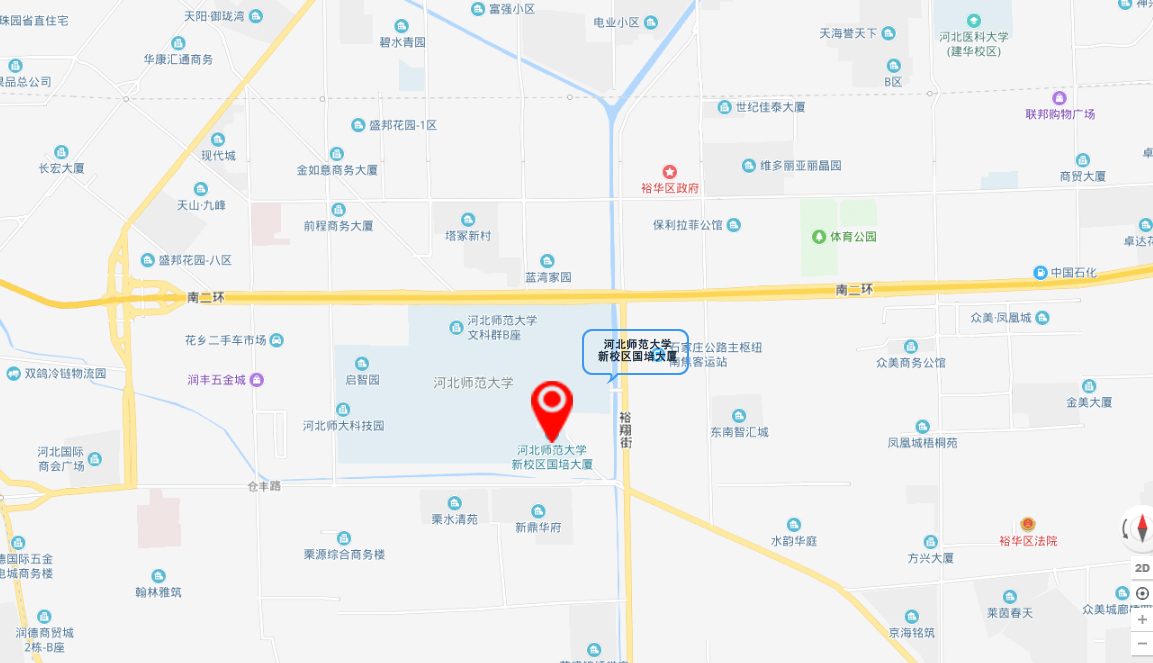Switch the map to 2D view
The image size is (1153, 663).
pyautogui.click(x=1142, y=568)
